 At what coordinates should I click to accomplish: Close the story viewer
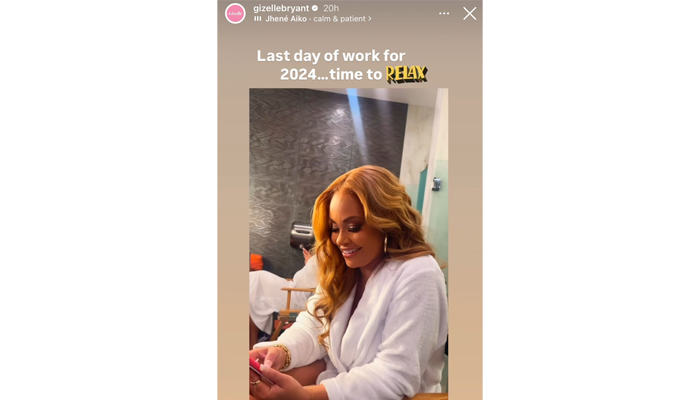[x=469, y=13]
